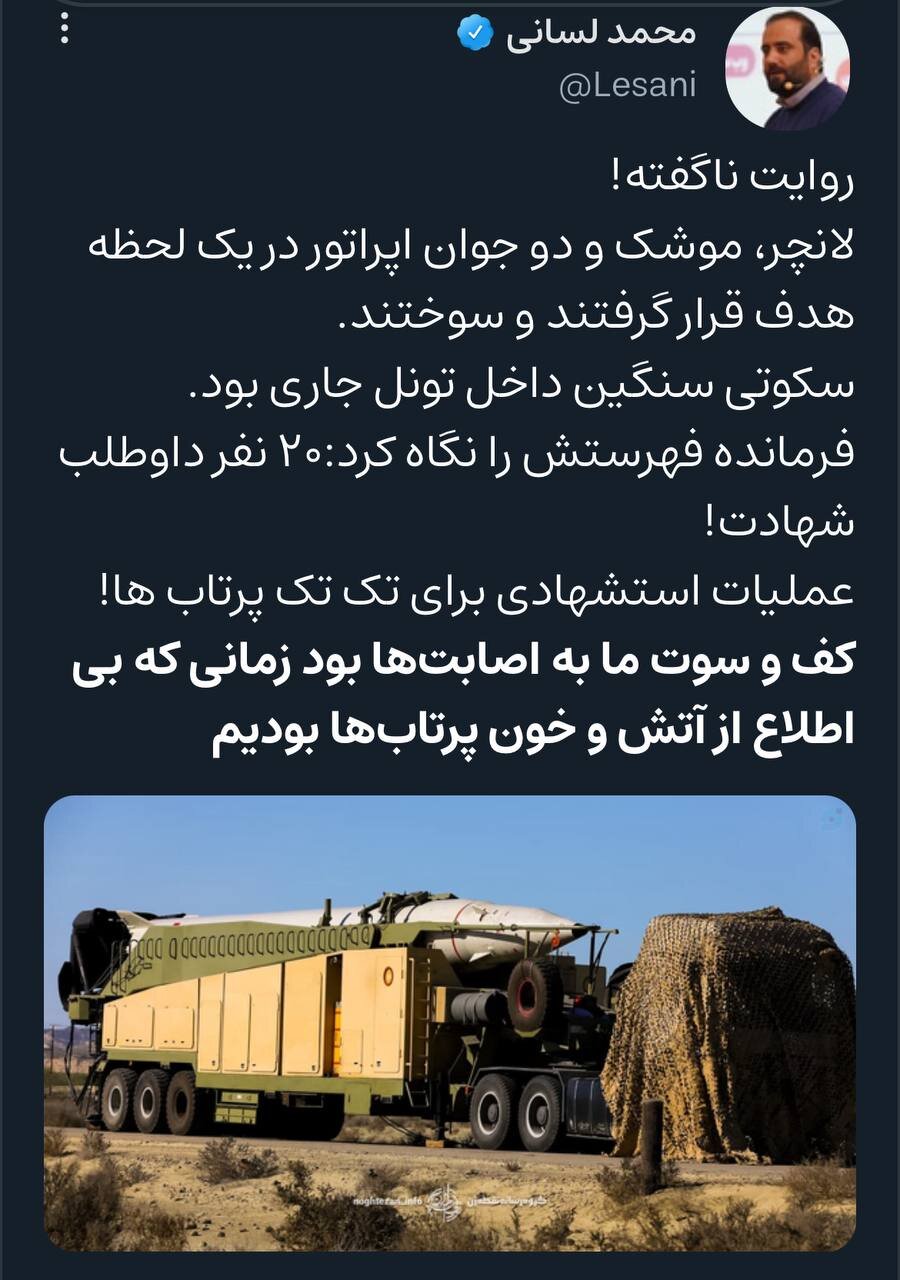View the missile launcher truck photo

point(449,1022)
